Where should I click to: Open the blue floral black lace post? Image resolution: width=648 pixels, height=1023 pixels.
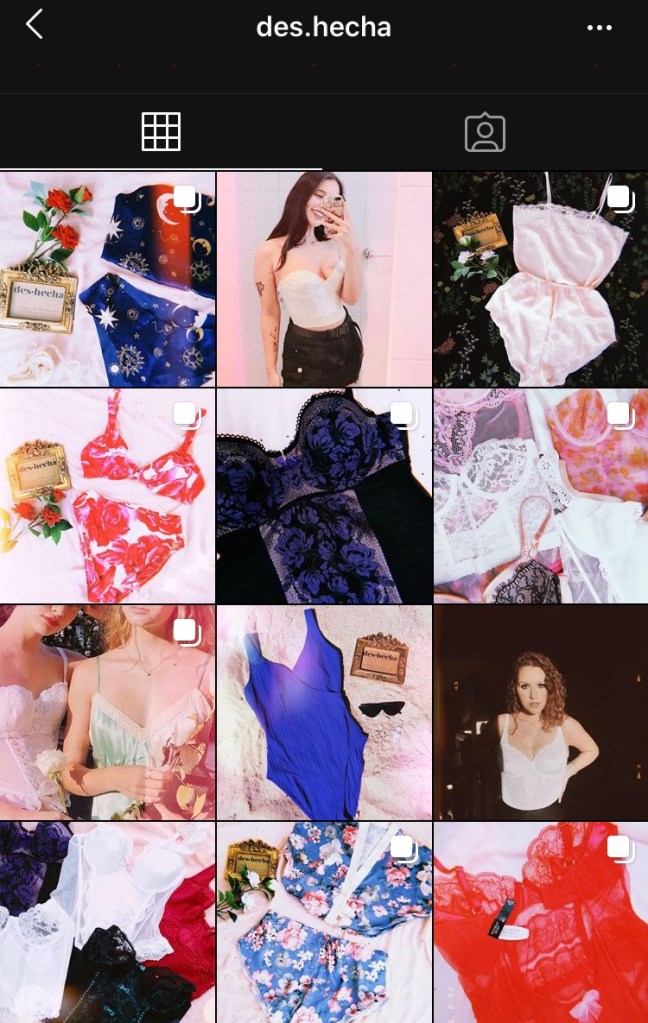click(x=324, y=496)
